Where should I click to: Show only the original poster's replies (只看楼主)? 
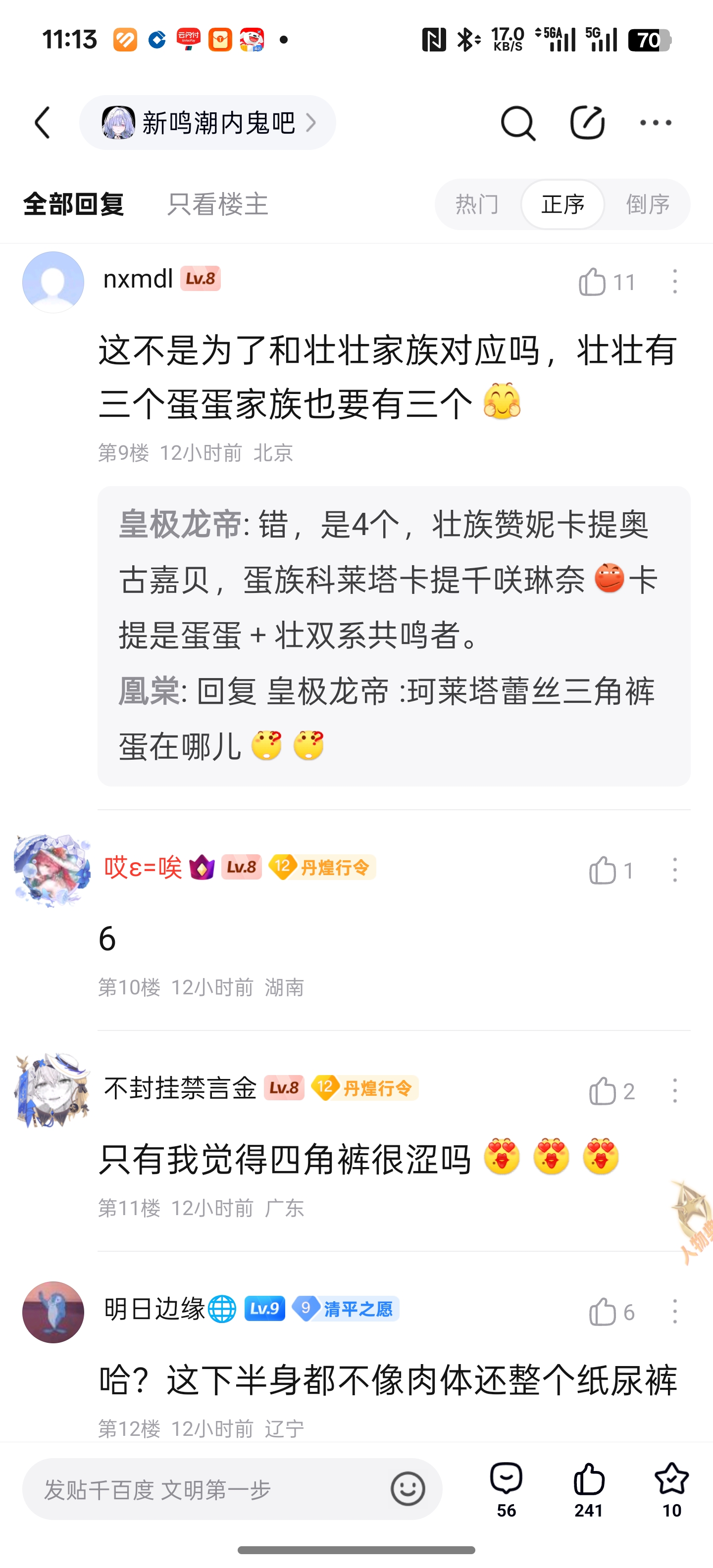click(217, 204)
